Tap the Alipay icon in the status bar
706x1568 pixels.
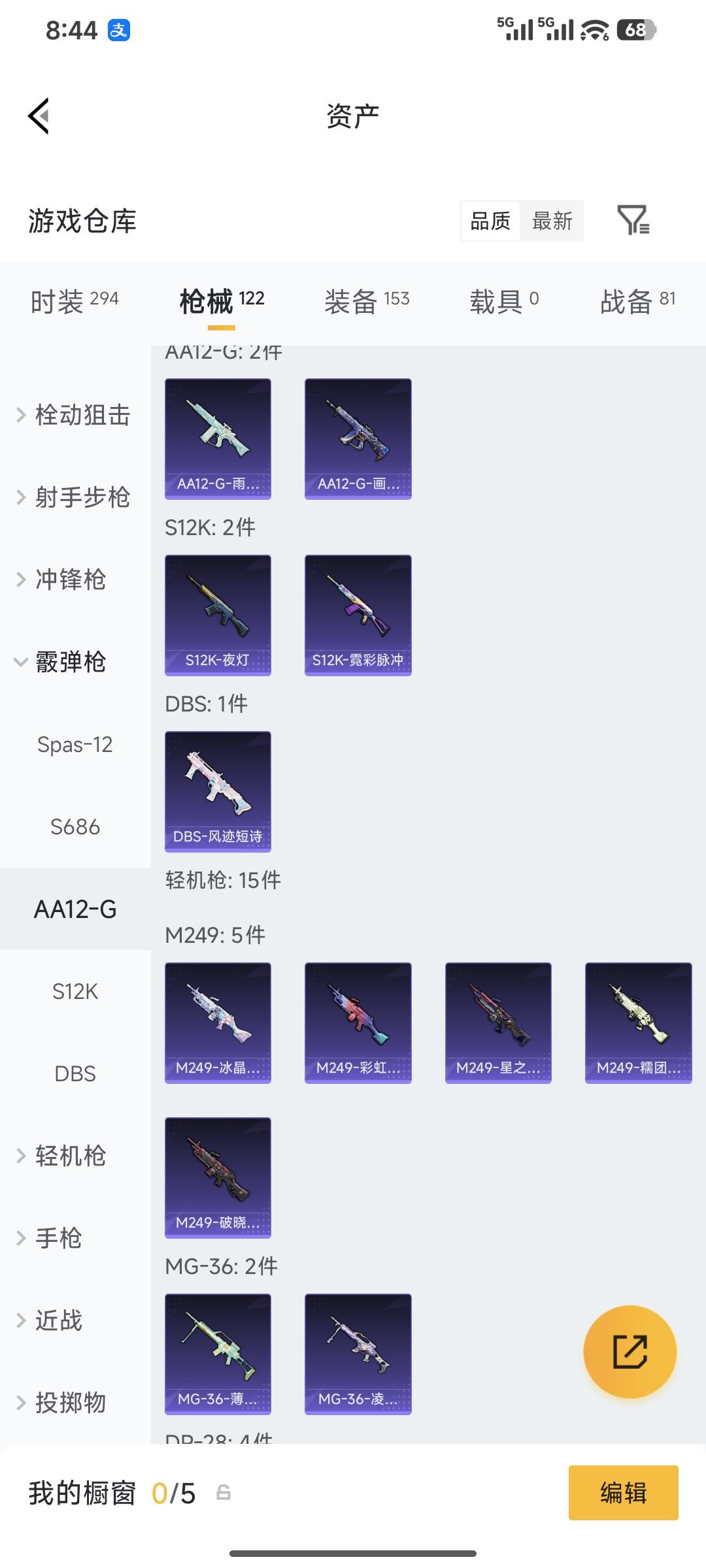[x=118, y=30]
